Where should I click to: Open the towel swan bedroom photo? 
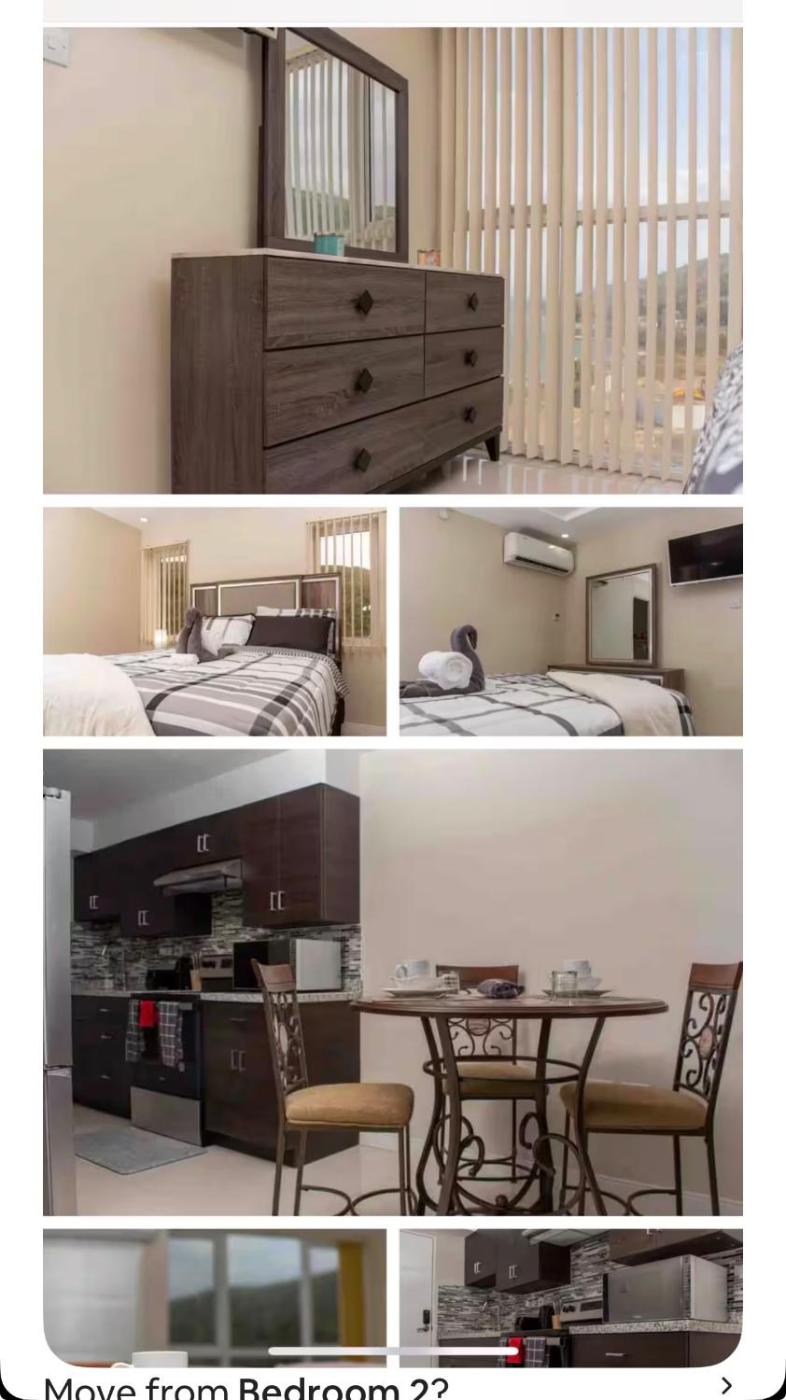tap(571, 621)
